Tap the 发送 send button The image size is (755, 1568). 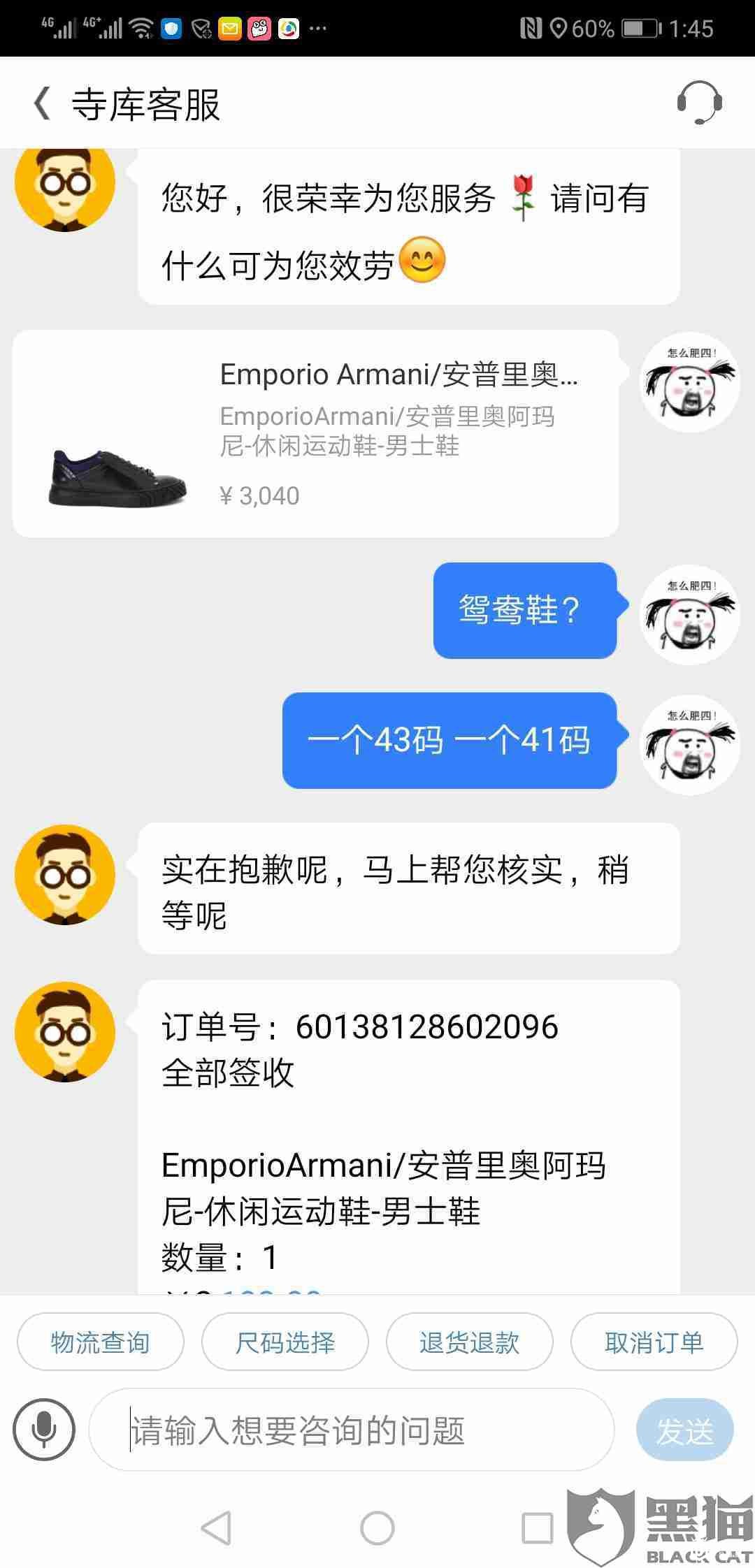coord(684,1430)
